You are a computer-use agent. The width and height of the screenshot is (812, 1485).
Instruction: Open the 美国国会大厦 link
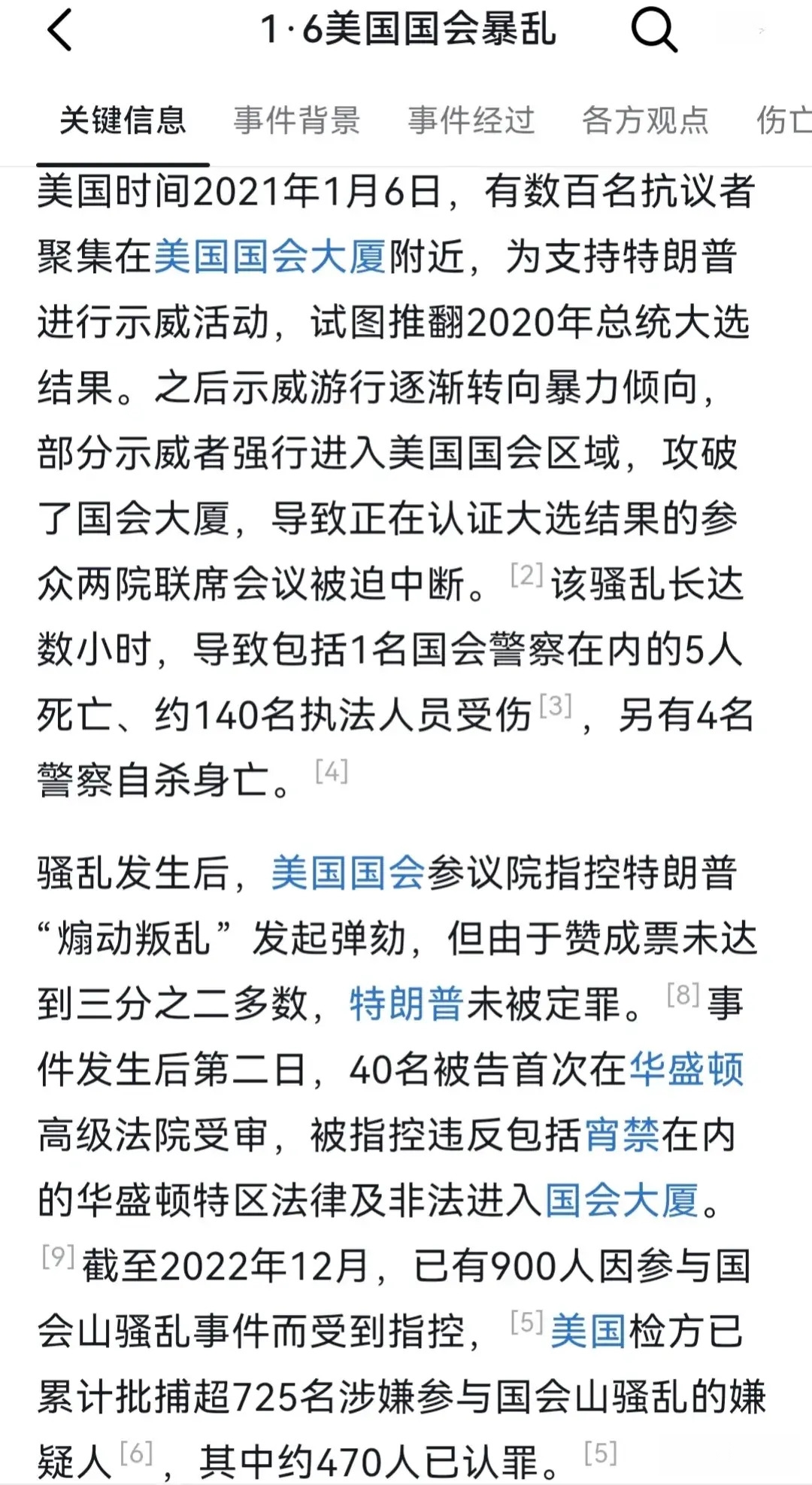tap(271, 257)
